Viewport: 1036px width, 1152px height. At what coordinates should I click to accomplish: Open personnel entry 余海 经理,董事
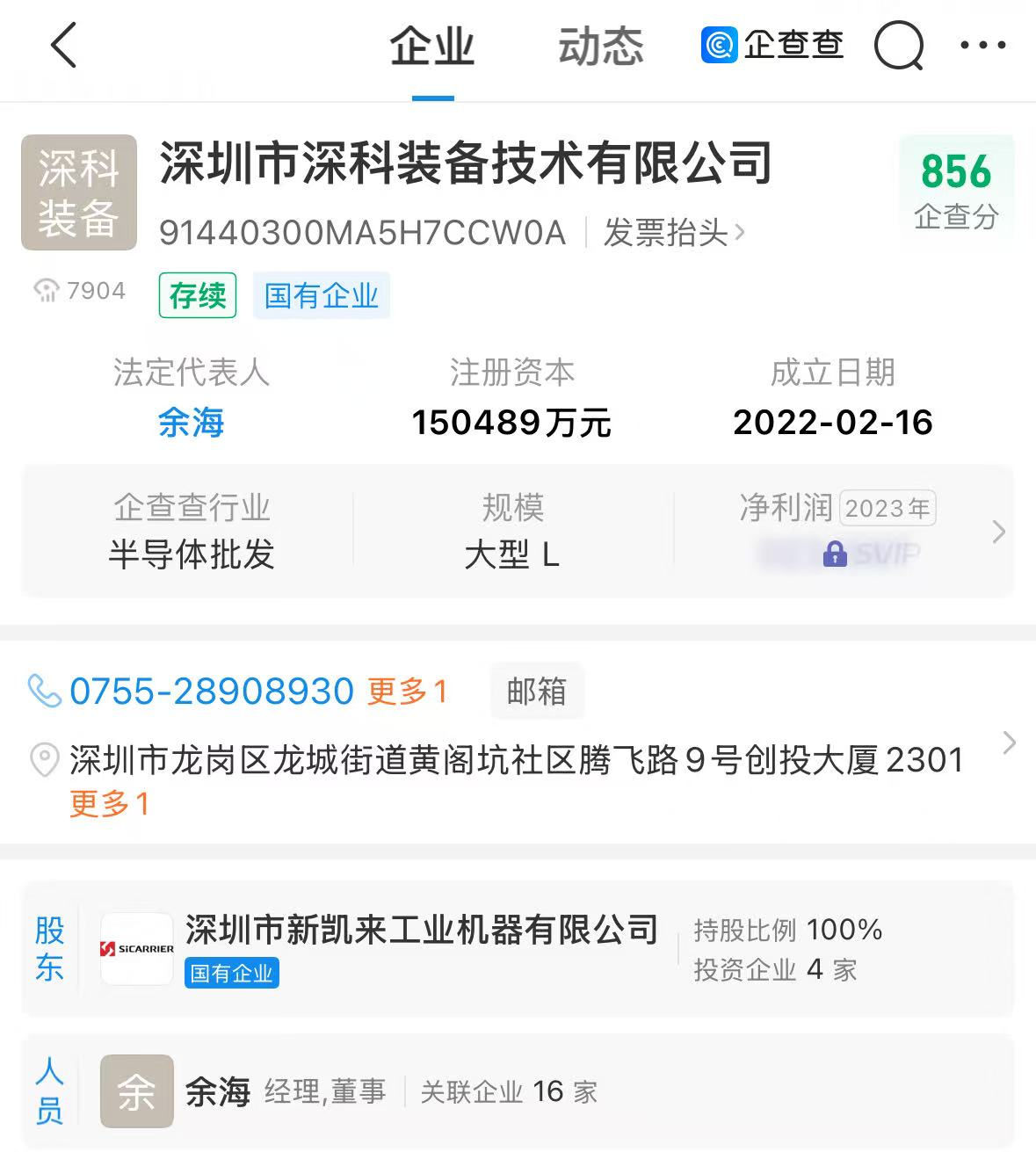[x=286, y=1092]
